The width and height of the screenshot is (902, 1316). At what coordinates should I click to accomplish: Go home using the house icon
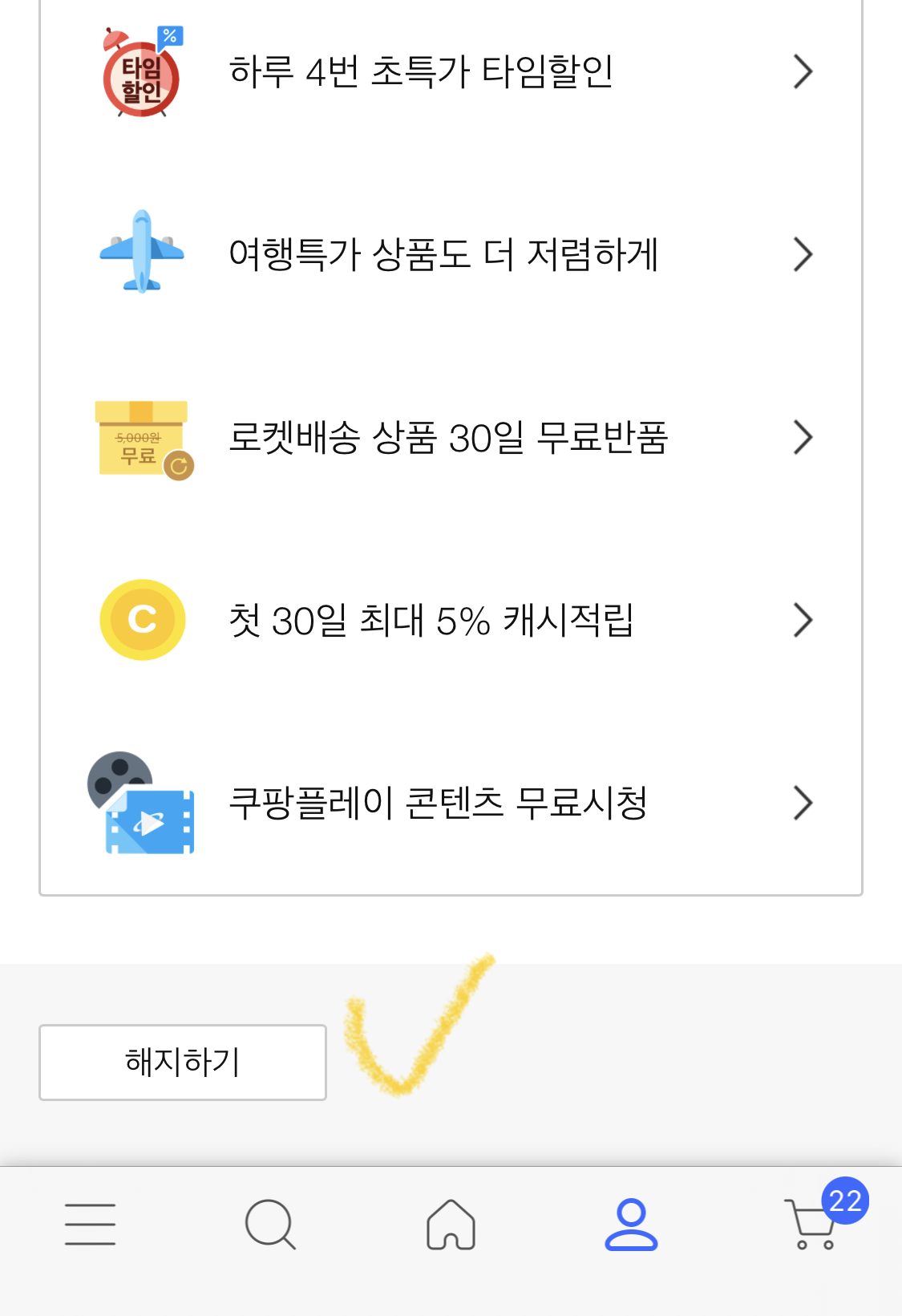click(x=451, y=1223)
